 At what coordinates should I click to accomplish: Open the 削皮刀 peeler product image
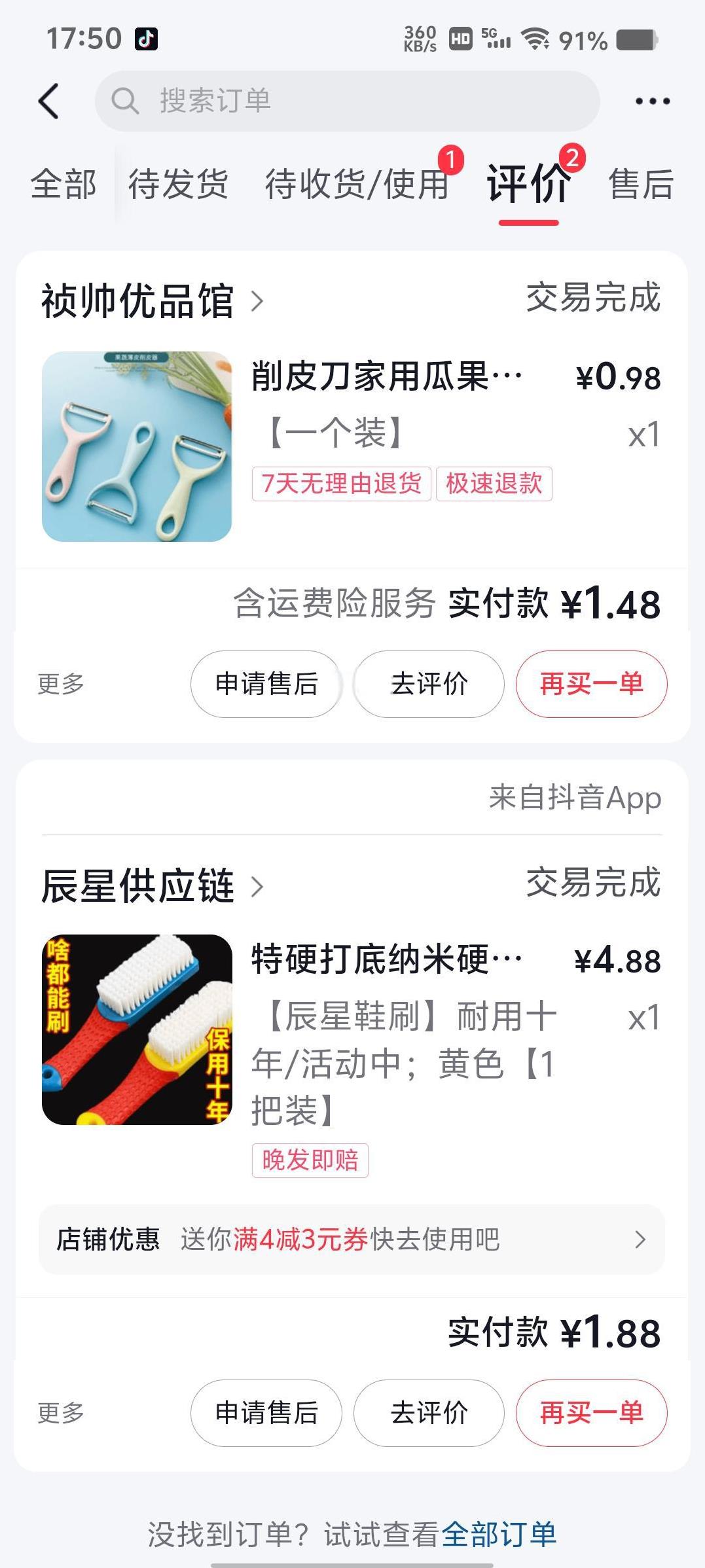(137, 447)
